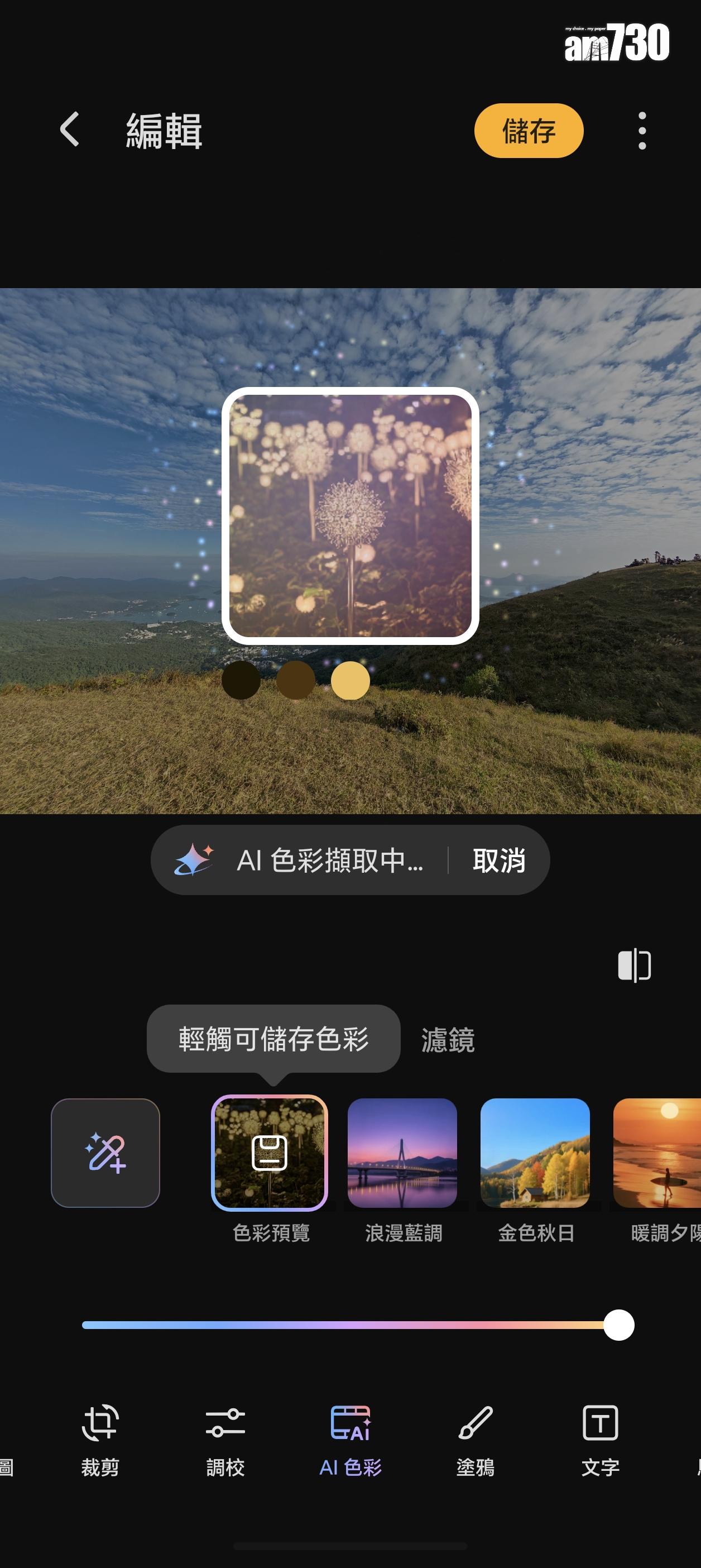Screen dimensions: 701x1568
Task: Select the AI 色彩 tool
Action: pyautogui.click(x=350, y=1440)
